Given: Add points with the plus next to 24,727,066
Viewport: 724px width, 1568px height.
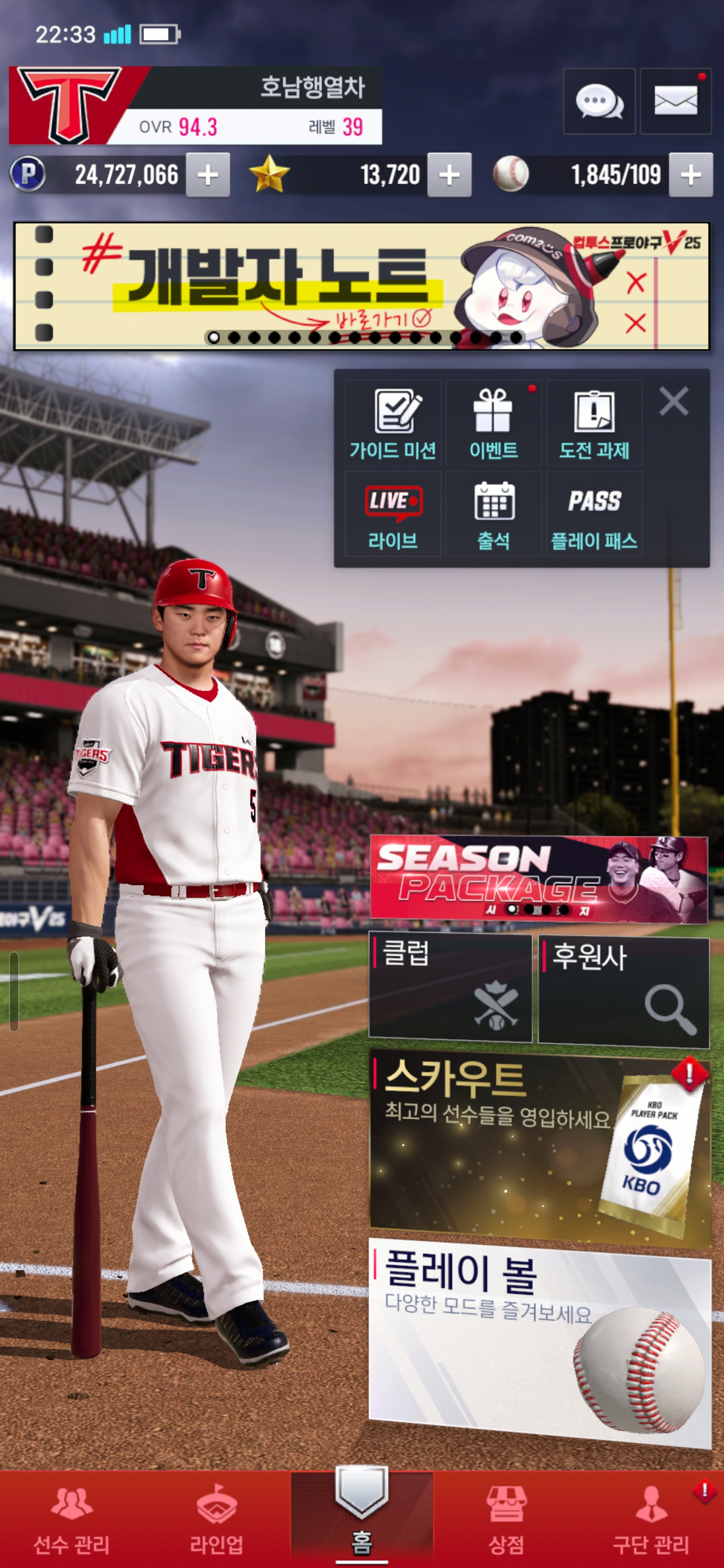Looking at the screenshot, I should tap(208, 175).
